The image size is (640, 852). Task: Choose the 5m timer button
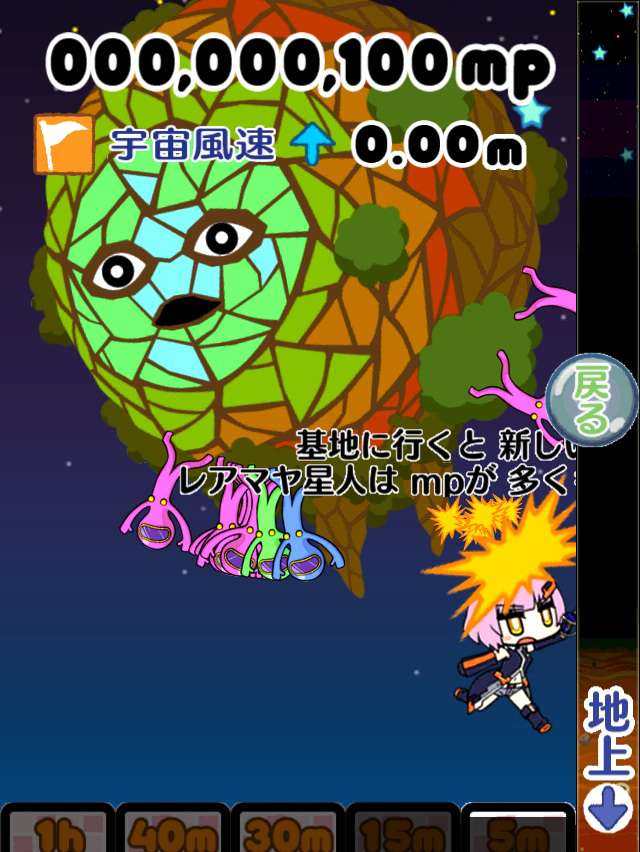pos(518,830)
